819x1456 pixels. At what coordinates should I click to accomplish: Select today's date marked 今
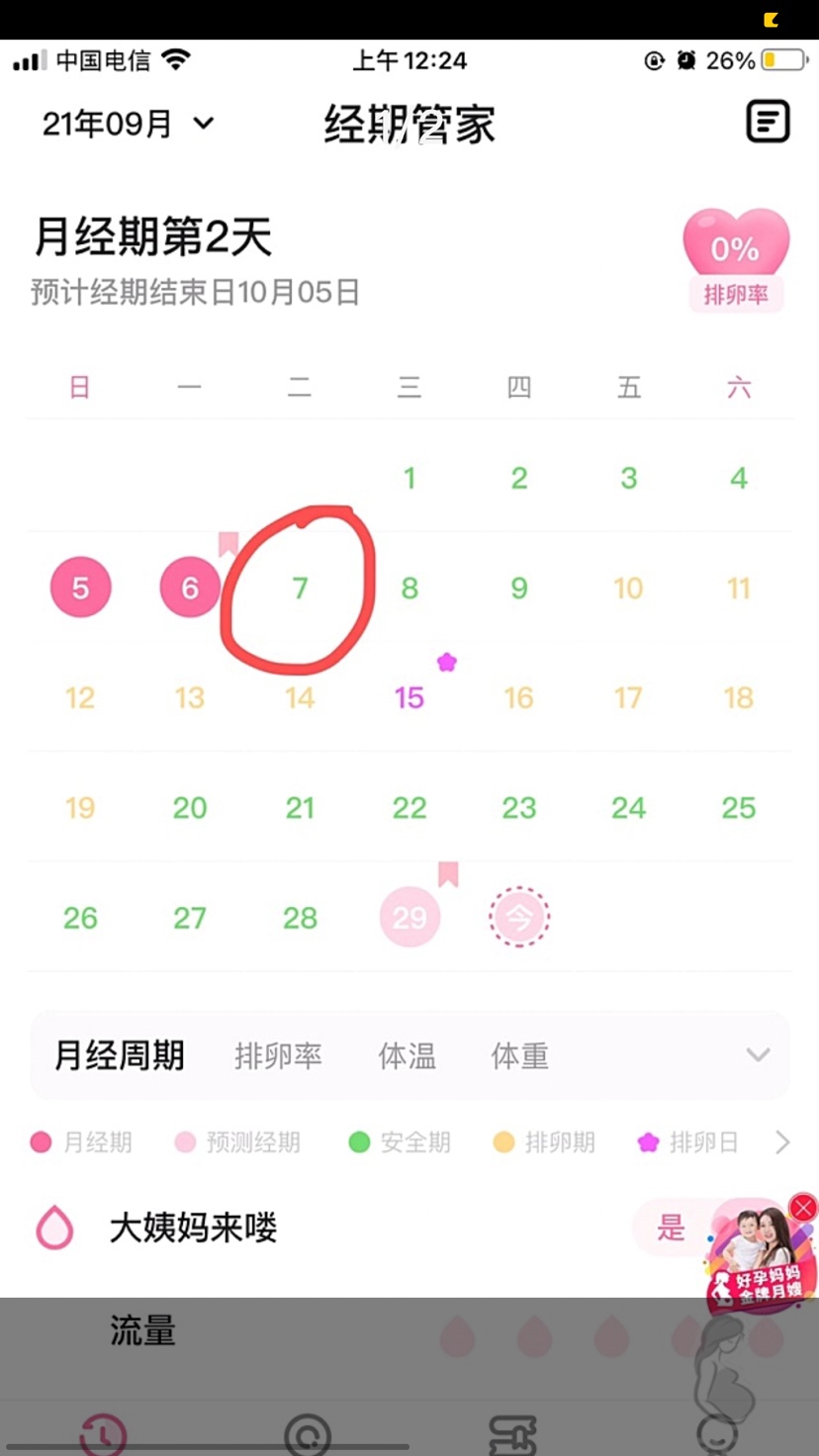point(519,918)
